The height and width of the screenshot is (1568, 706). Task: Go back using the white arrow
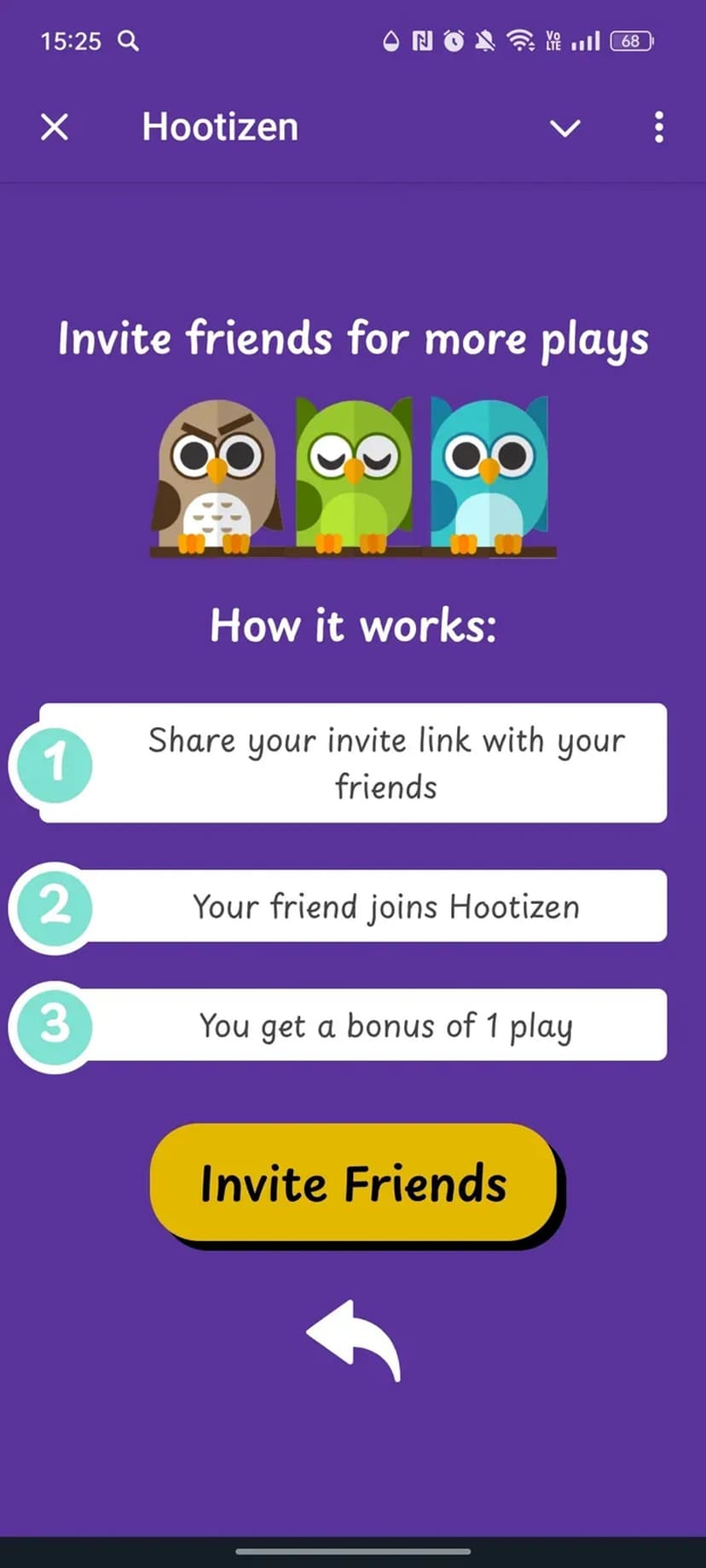pos(355,1338)
